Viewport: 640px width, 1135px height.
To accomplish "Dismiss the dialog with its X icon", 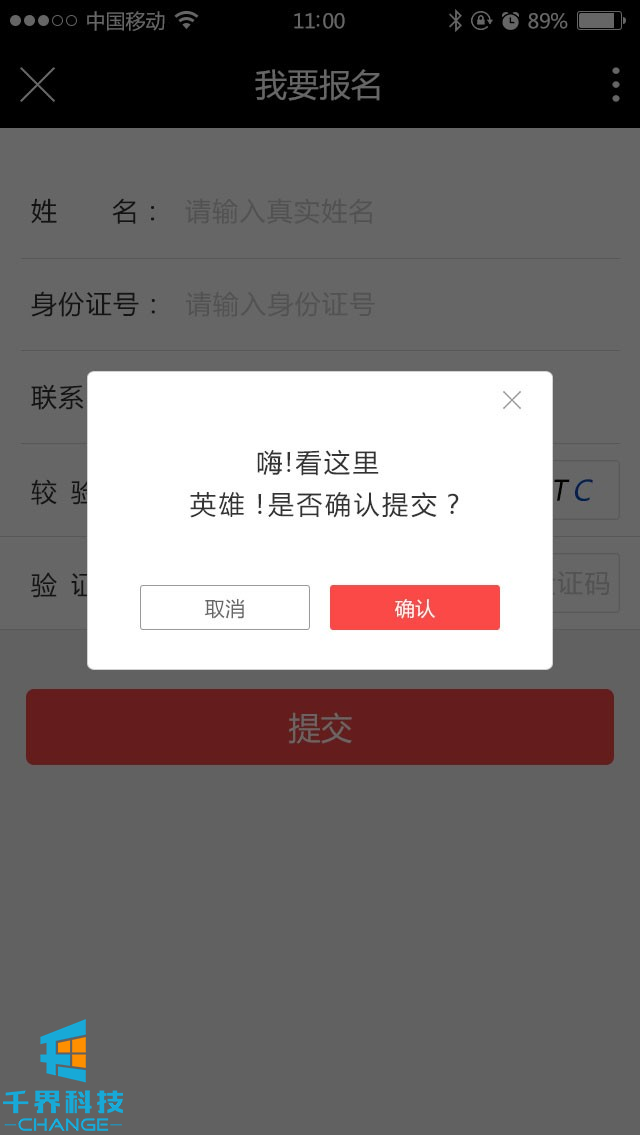I will (512, 400).
